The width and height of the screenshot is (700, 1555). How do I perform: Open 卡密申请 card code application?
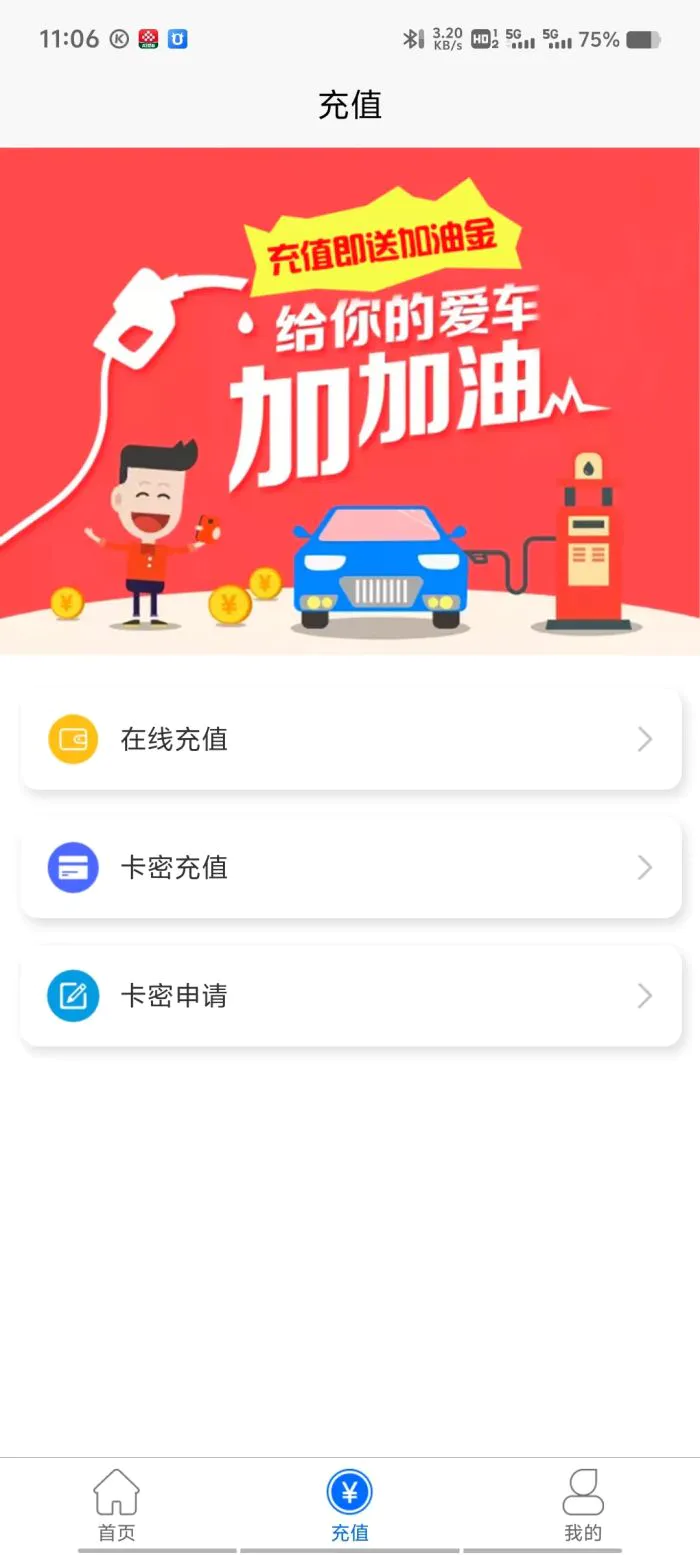(x=350, y=996)
